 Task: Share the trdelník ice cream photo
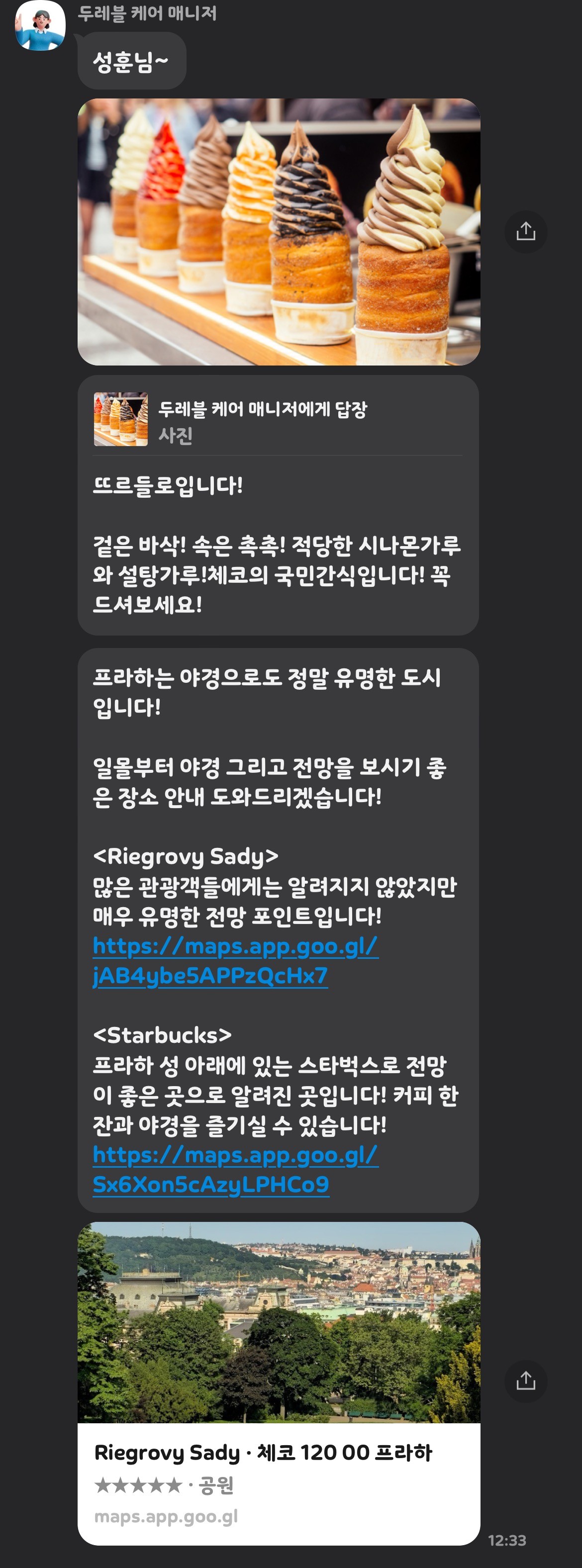[525, 232]
